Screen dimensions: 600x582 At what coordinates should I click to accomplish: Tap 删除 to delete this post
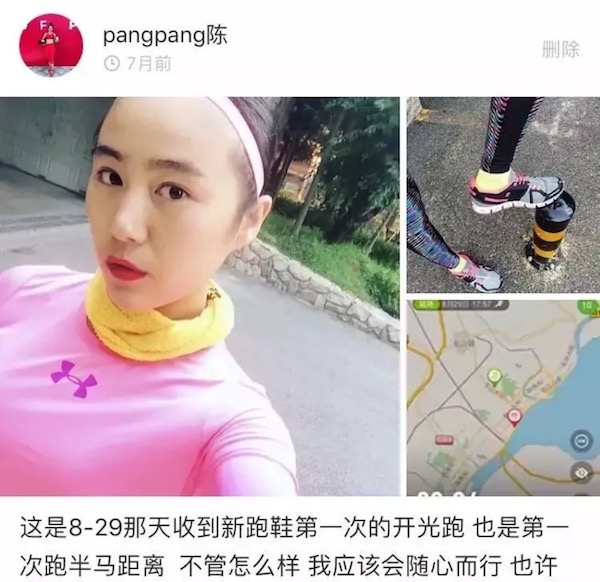tap(561, 49)
